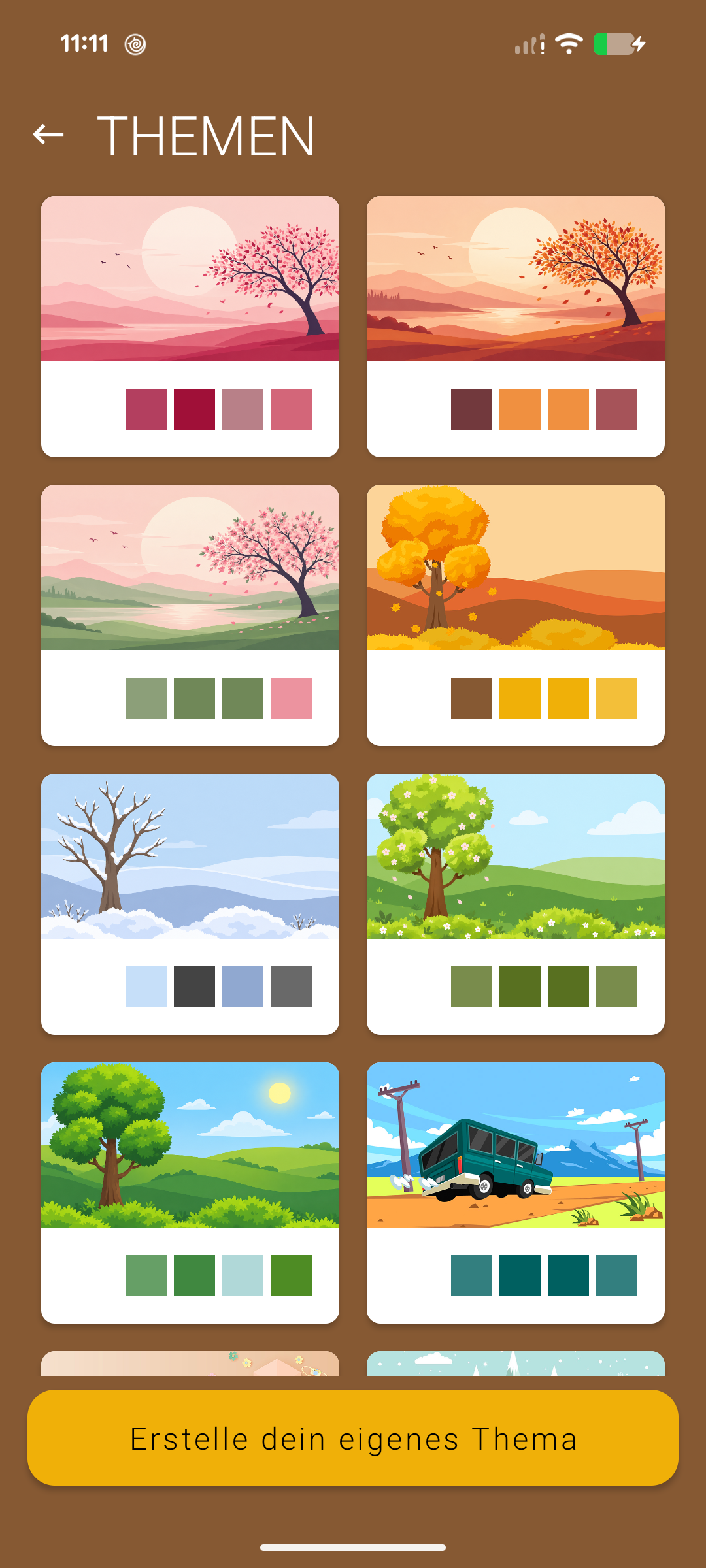Apply the teal van road trip theme
The width and height of the screenshot is (706, 1568).
516,1193
